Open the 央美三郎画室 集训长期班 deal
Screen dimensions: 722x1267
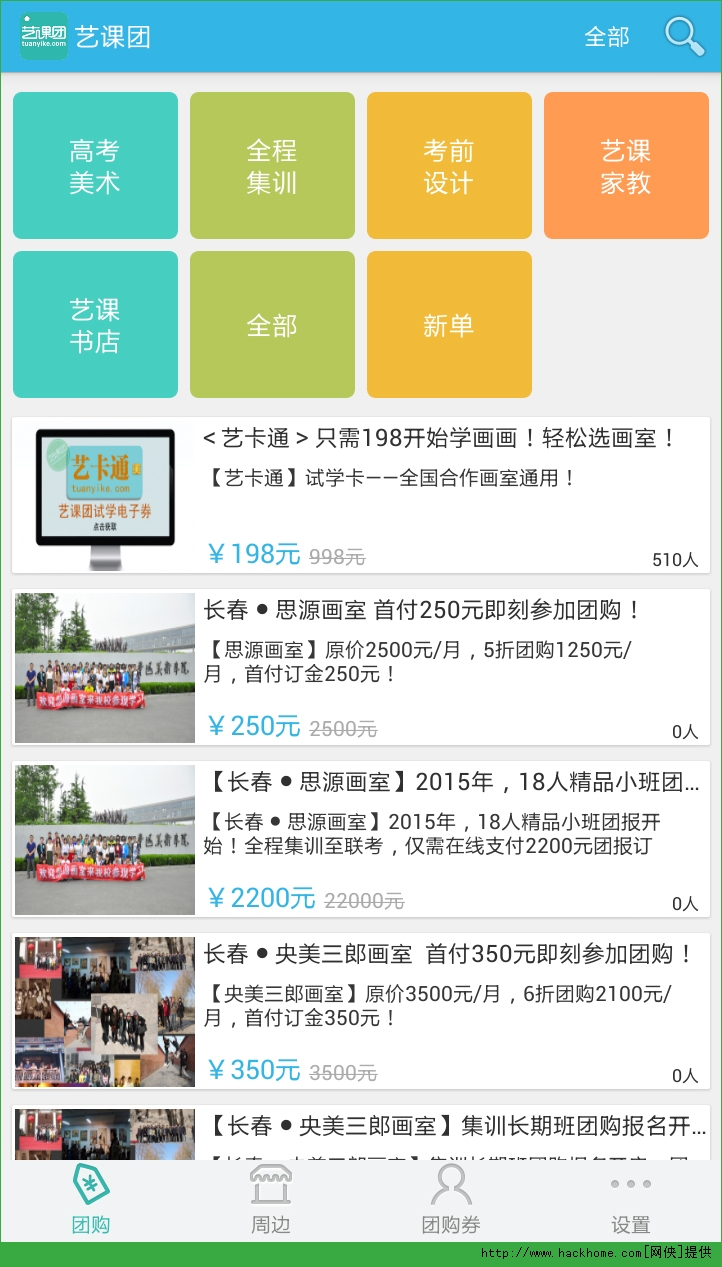361,1134
